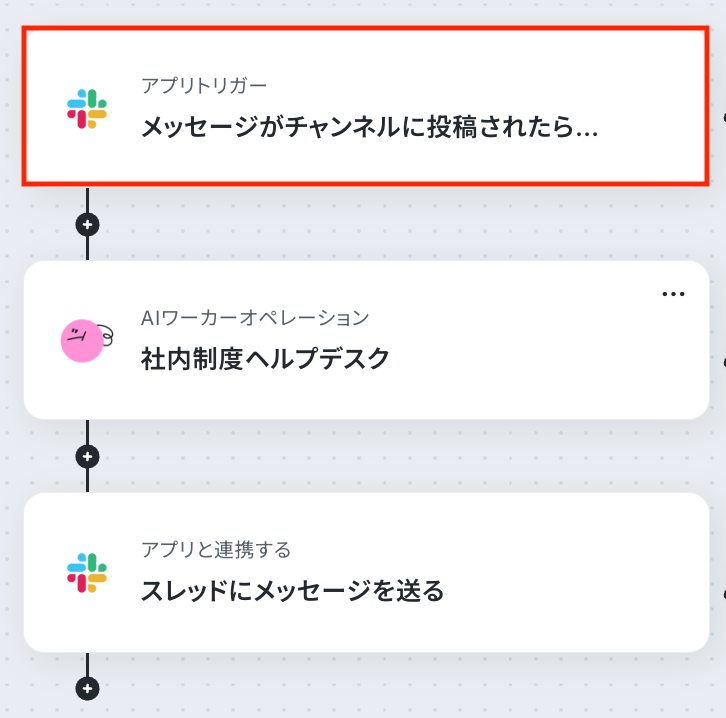Open the 社内制度ヘルプデスク AI worker card
The height and width of the screenshot is (718, 726).
click(366, 340)
